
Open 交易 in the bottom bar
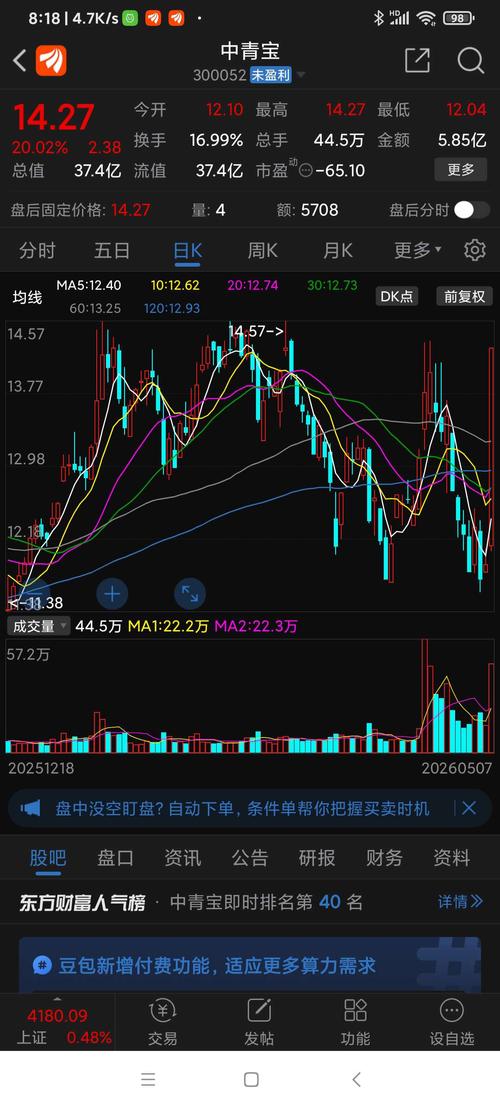click(163, 1022)
